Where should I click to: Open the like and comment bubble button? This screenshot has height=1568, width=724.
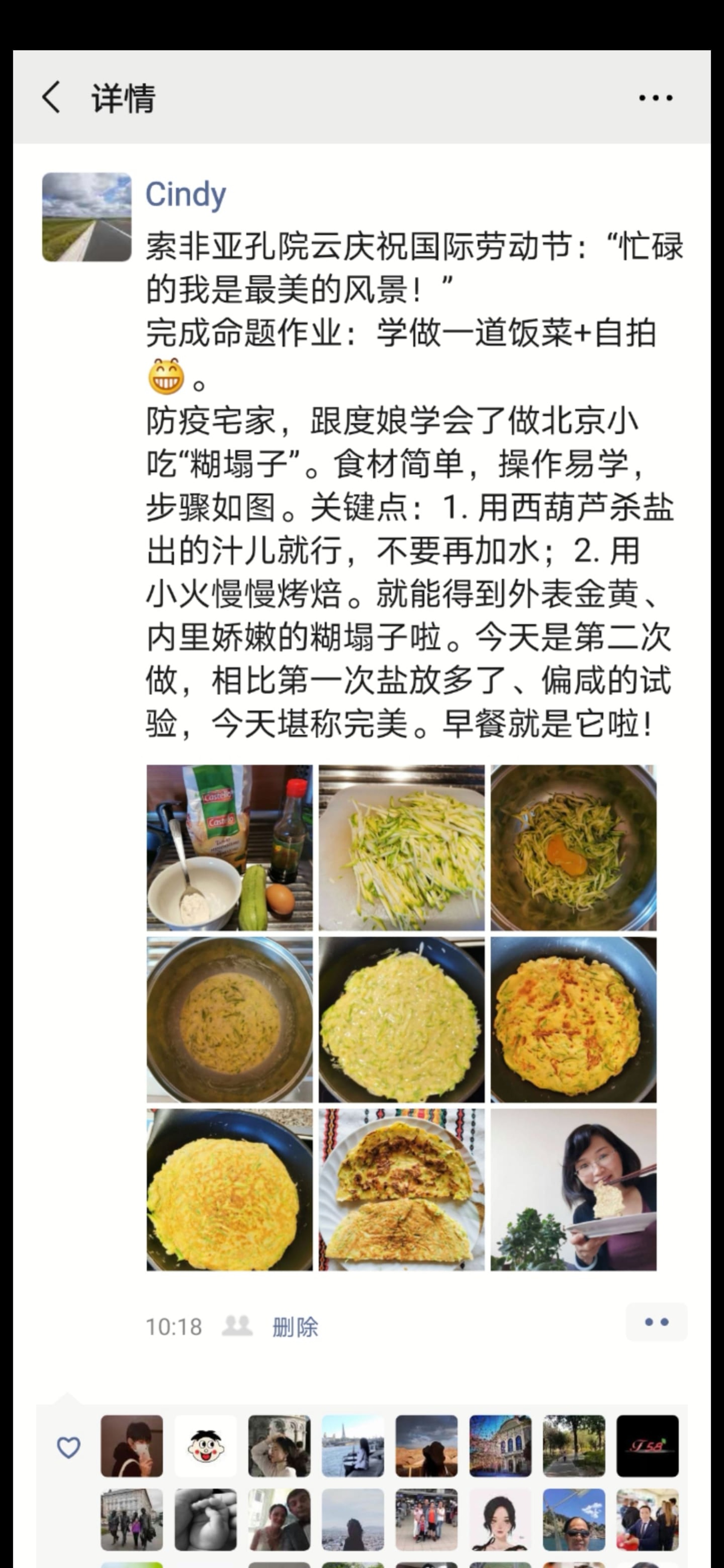click(x=657, y=1322)
